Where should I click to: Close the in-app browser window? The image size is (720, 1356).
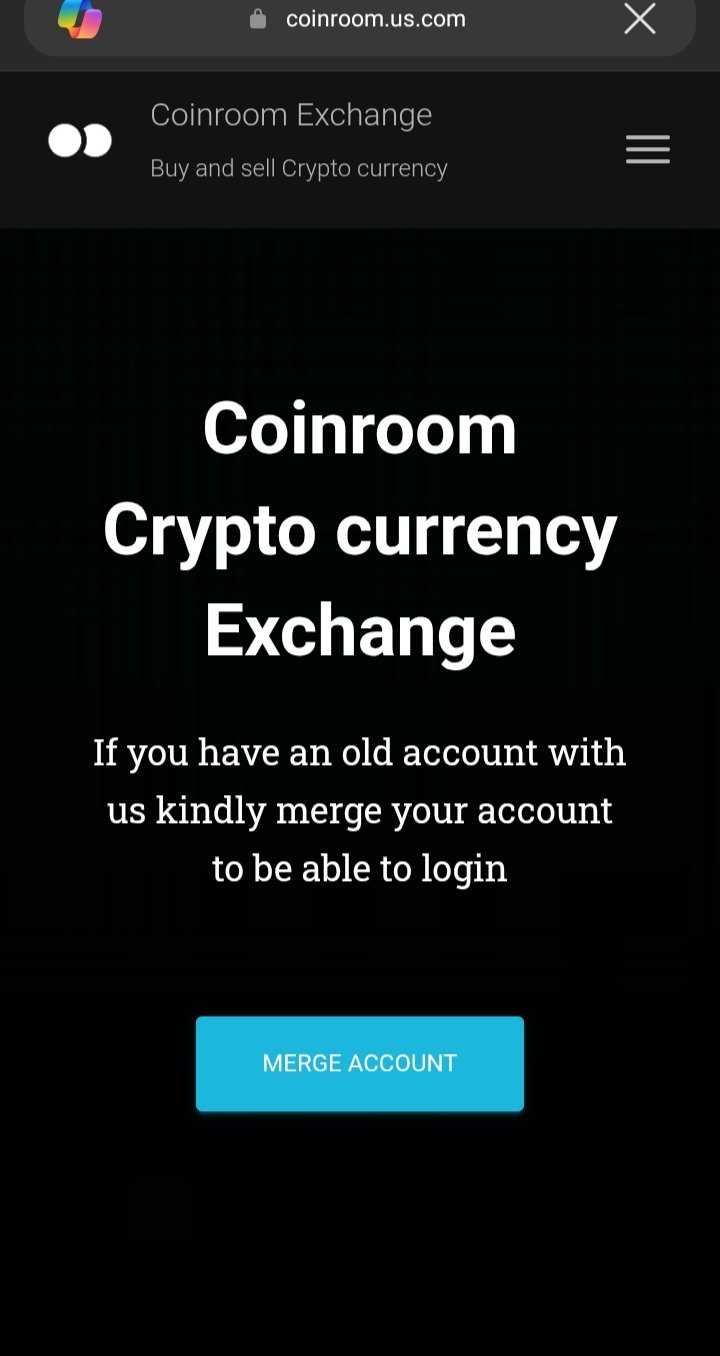click(639, 19)
